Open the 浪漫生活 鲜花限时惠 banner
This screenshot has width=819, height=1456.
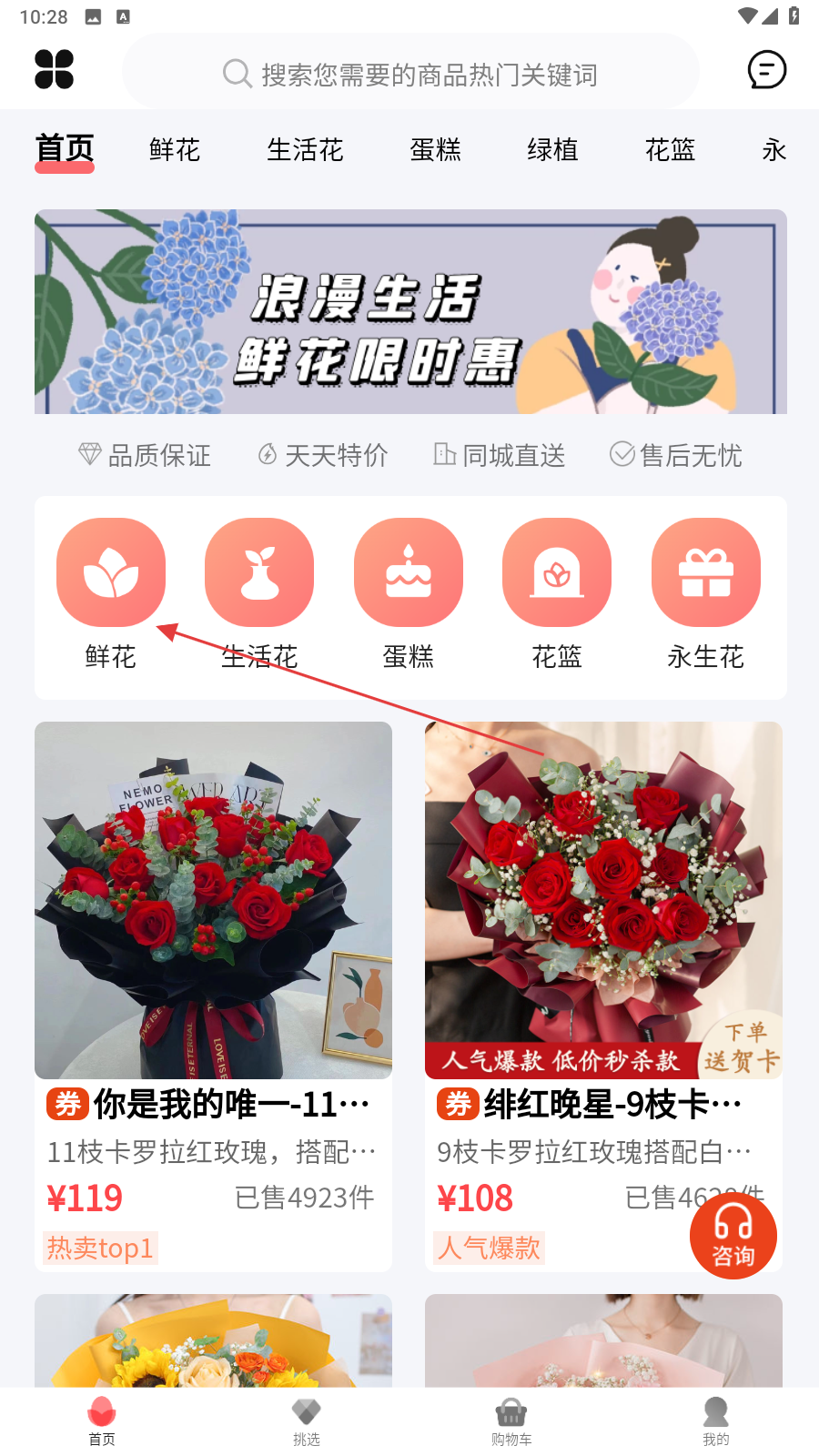coord(410,312)
